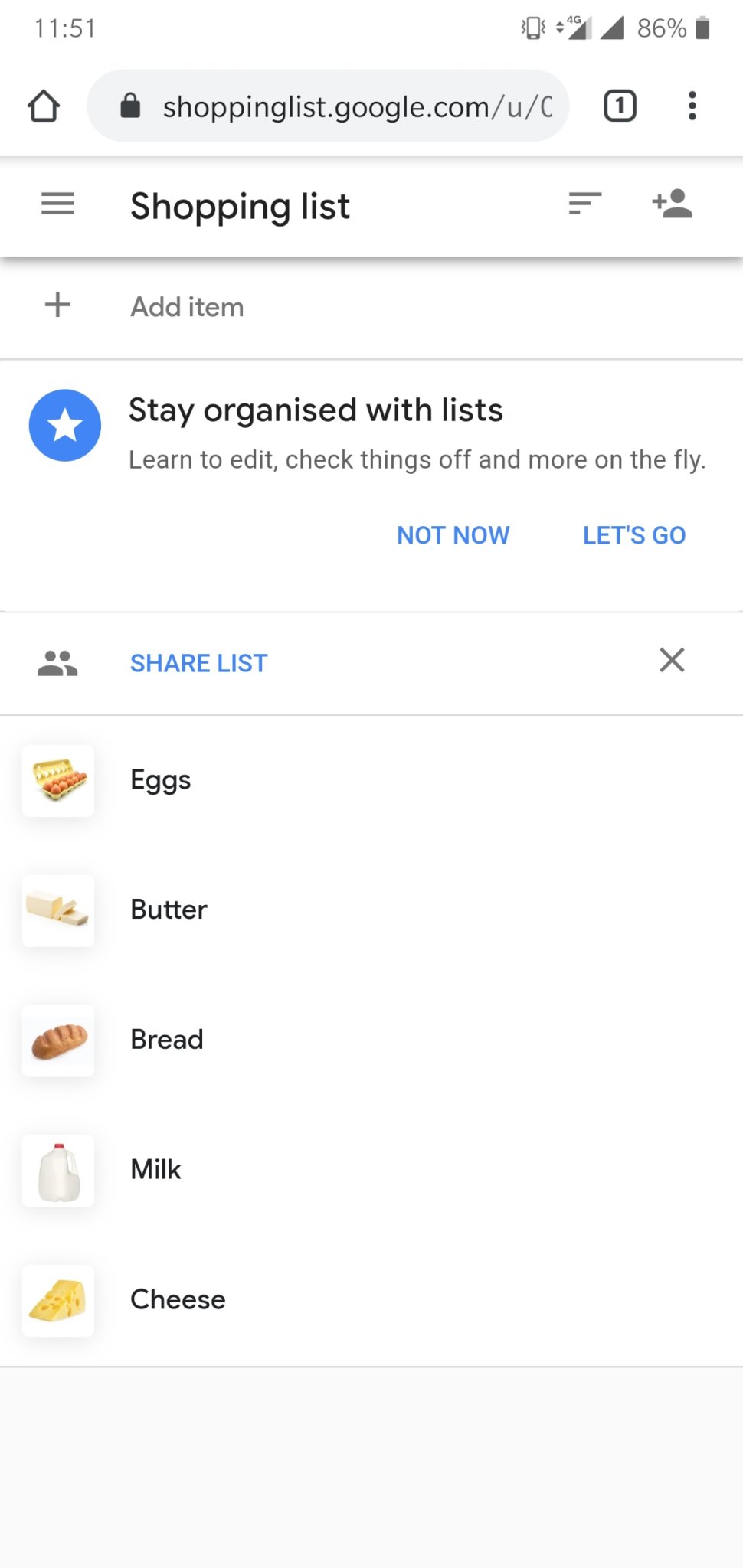743x1568 pixels.
Task: Select the Milk item
Action: [x=371, y=1171]
